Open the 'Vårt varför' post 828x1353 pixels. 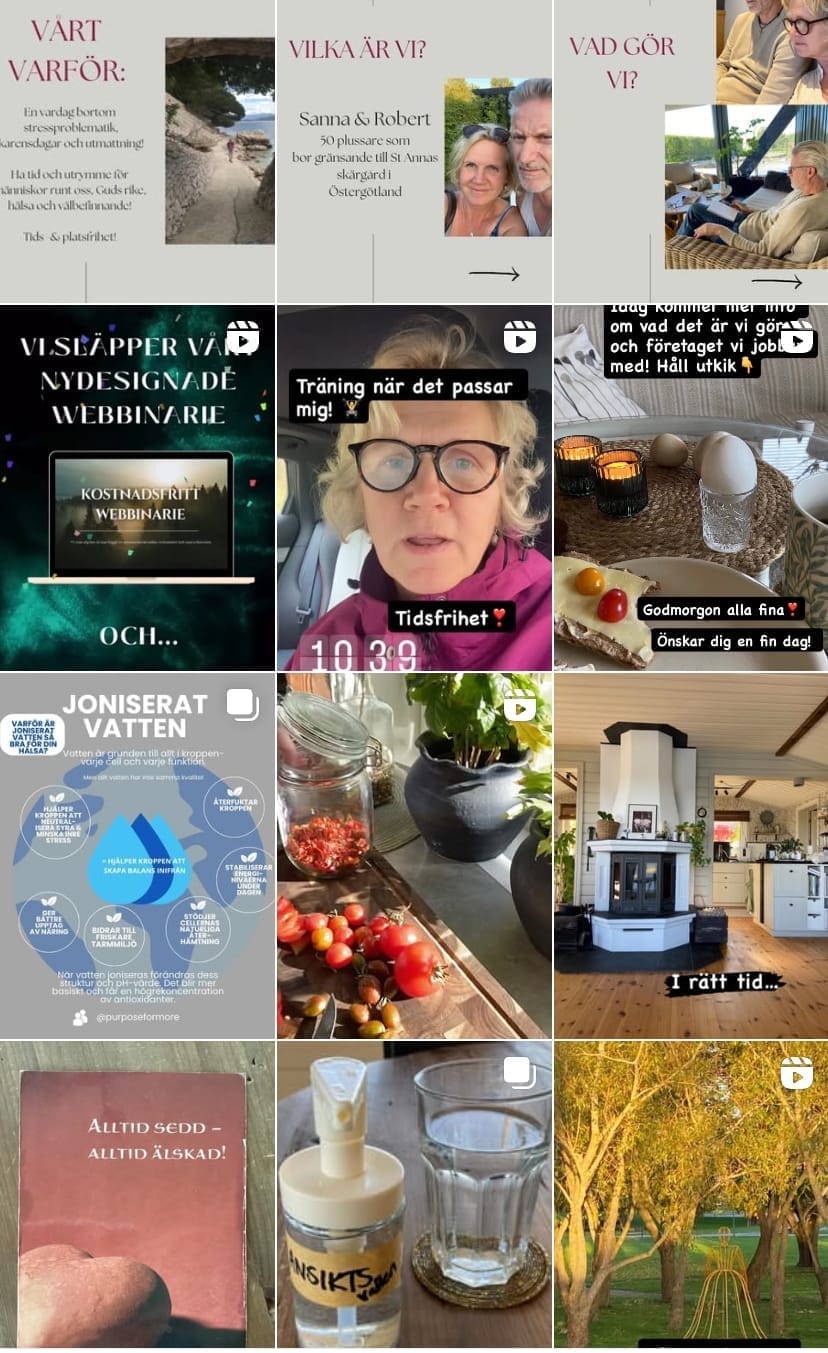coord(137,151)
